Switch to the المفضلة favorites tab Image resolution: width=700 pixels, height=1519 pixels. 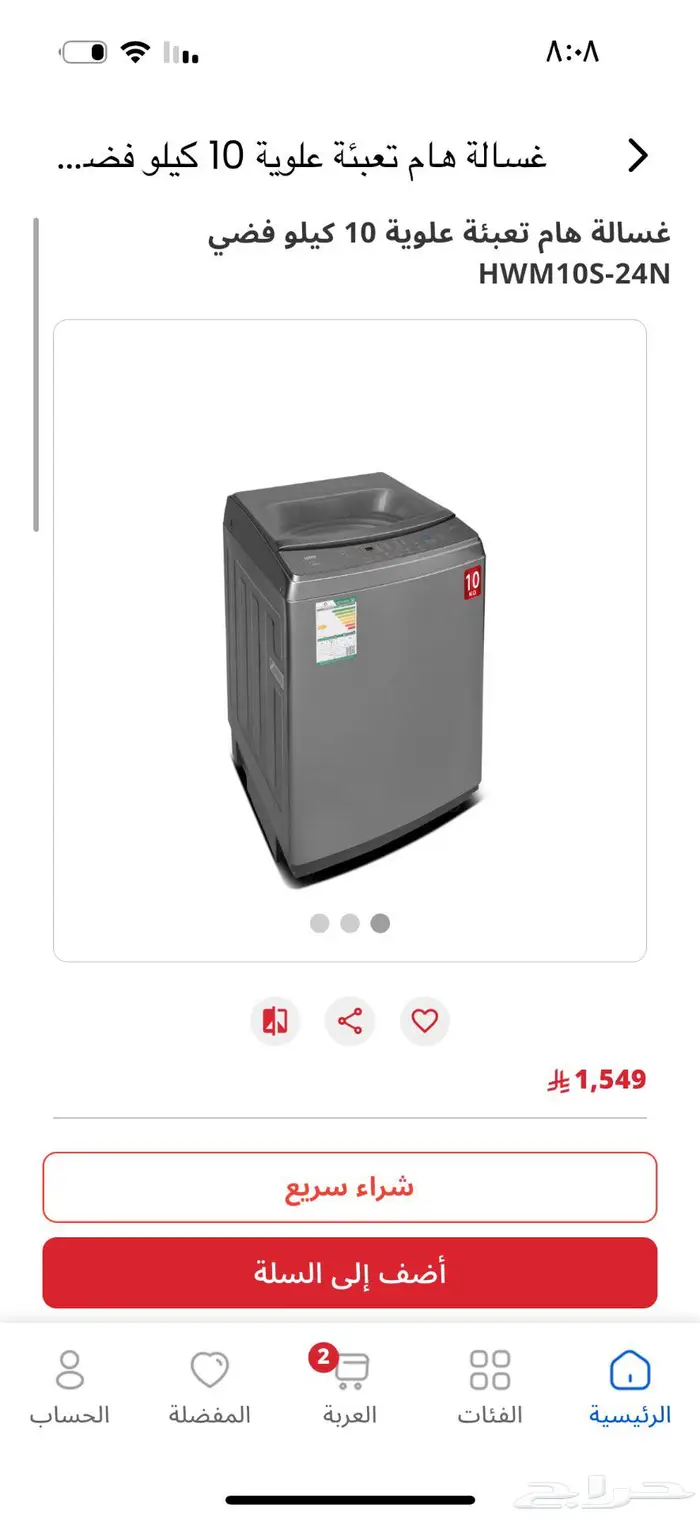tap(210, 1387)
